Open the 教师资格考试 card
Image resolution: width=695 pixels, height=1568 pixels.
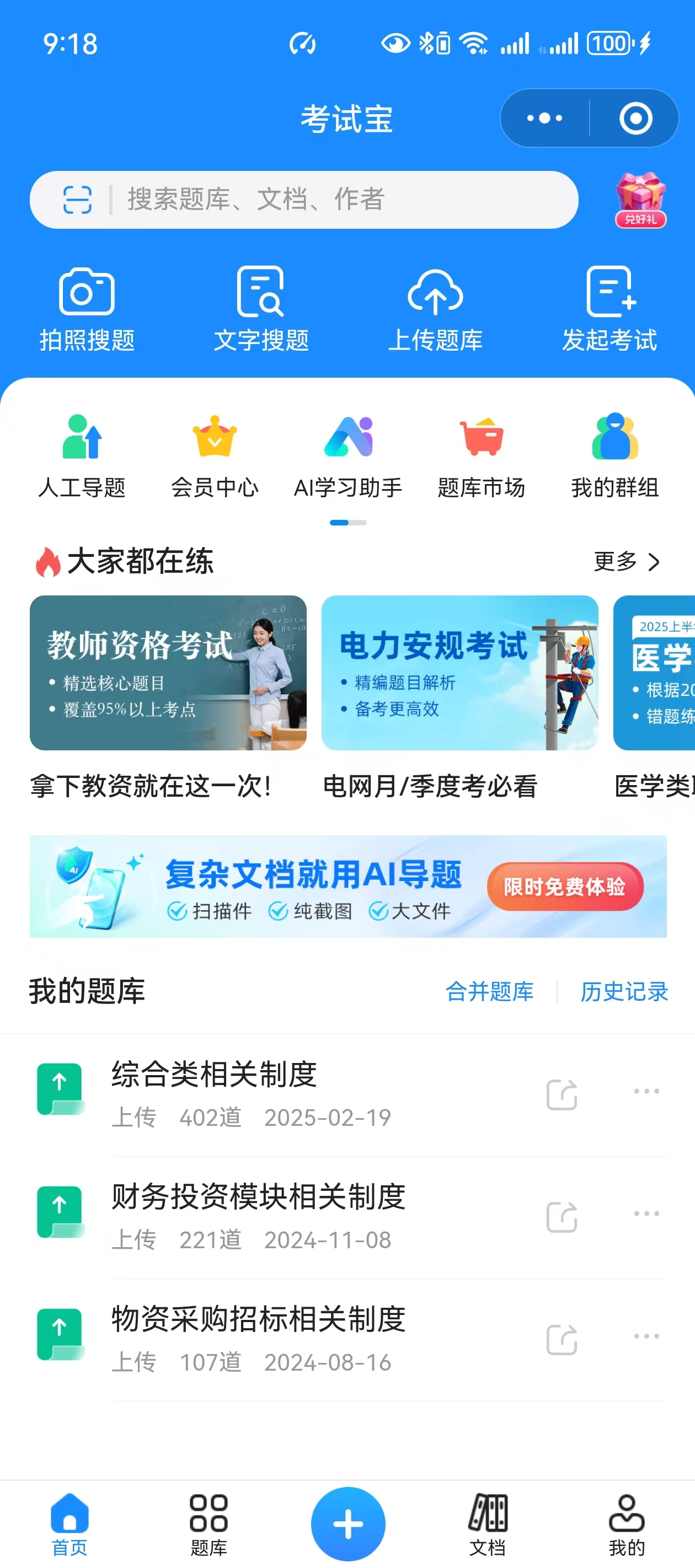pyautogui.click(x=168, y=673)
